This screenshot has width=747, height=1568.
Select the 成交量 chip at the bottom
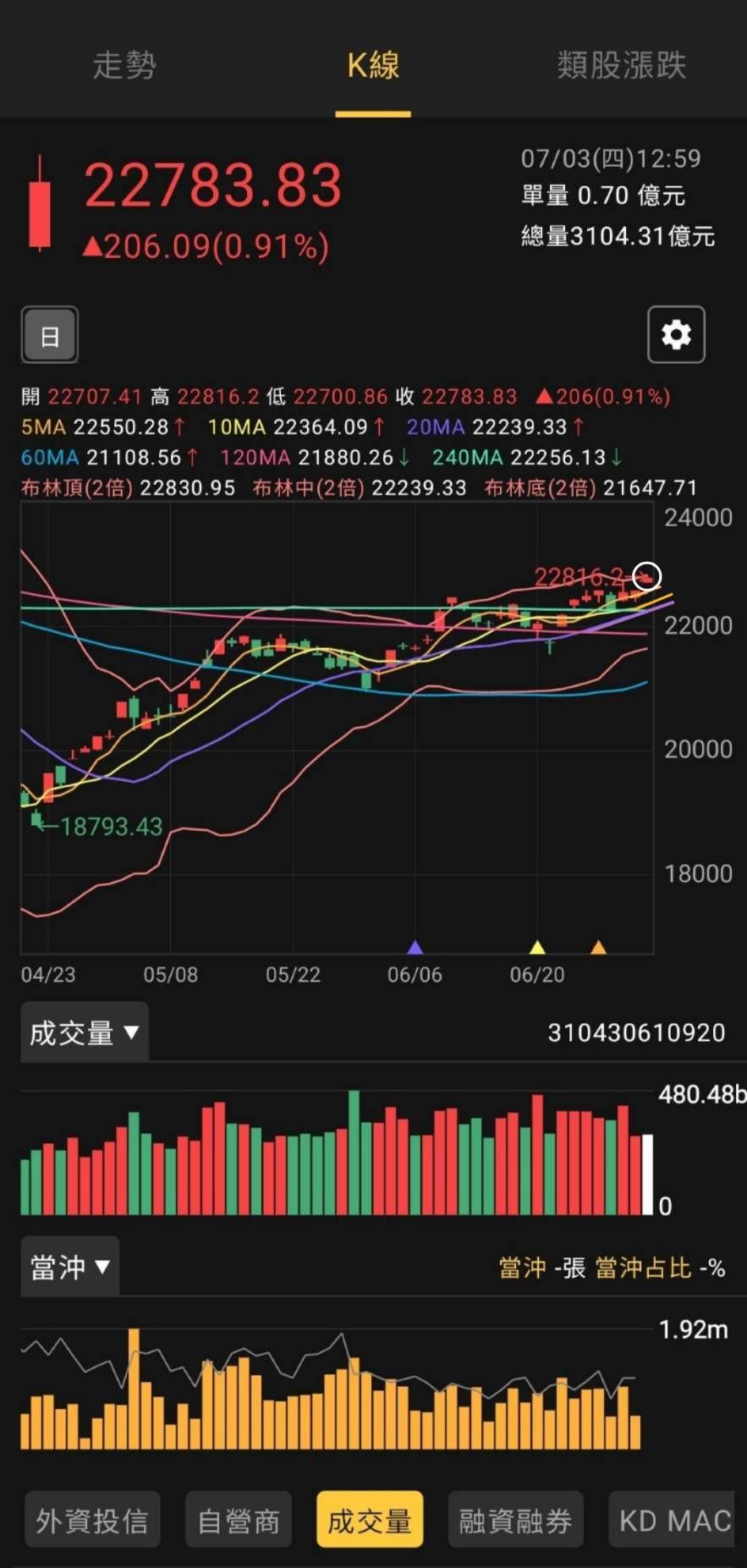[x=370, y=1520]
